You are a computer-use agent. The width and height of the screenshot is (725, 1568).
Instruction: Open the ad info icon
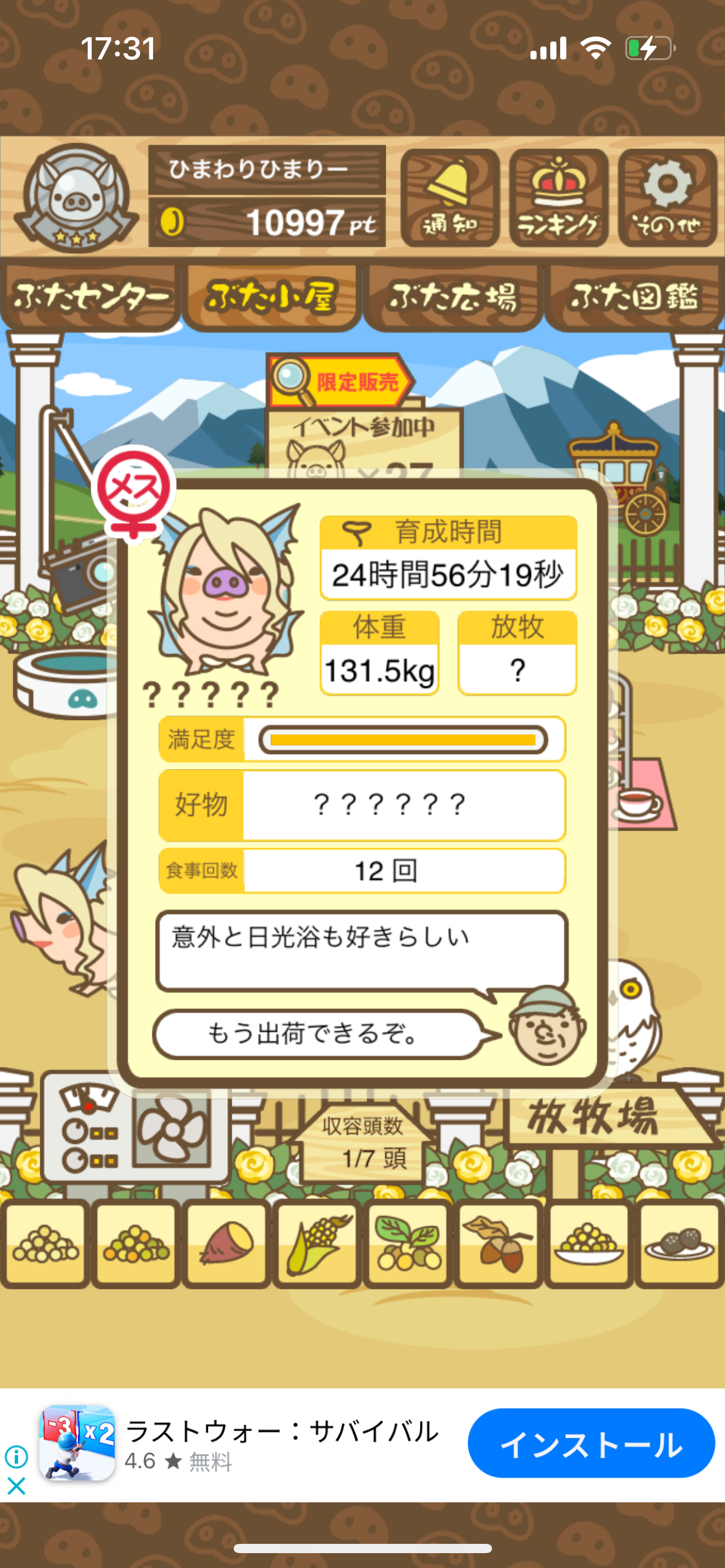pos(16,1457)
